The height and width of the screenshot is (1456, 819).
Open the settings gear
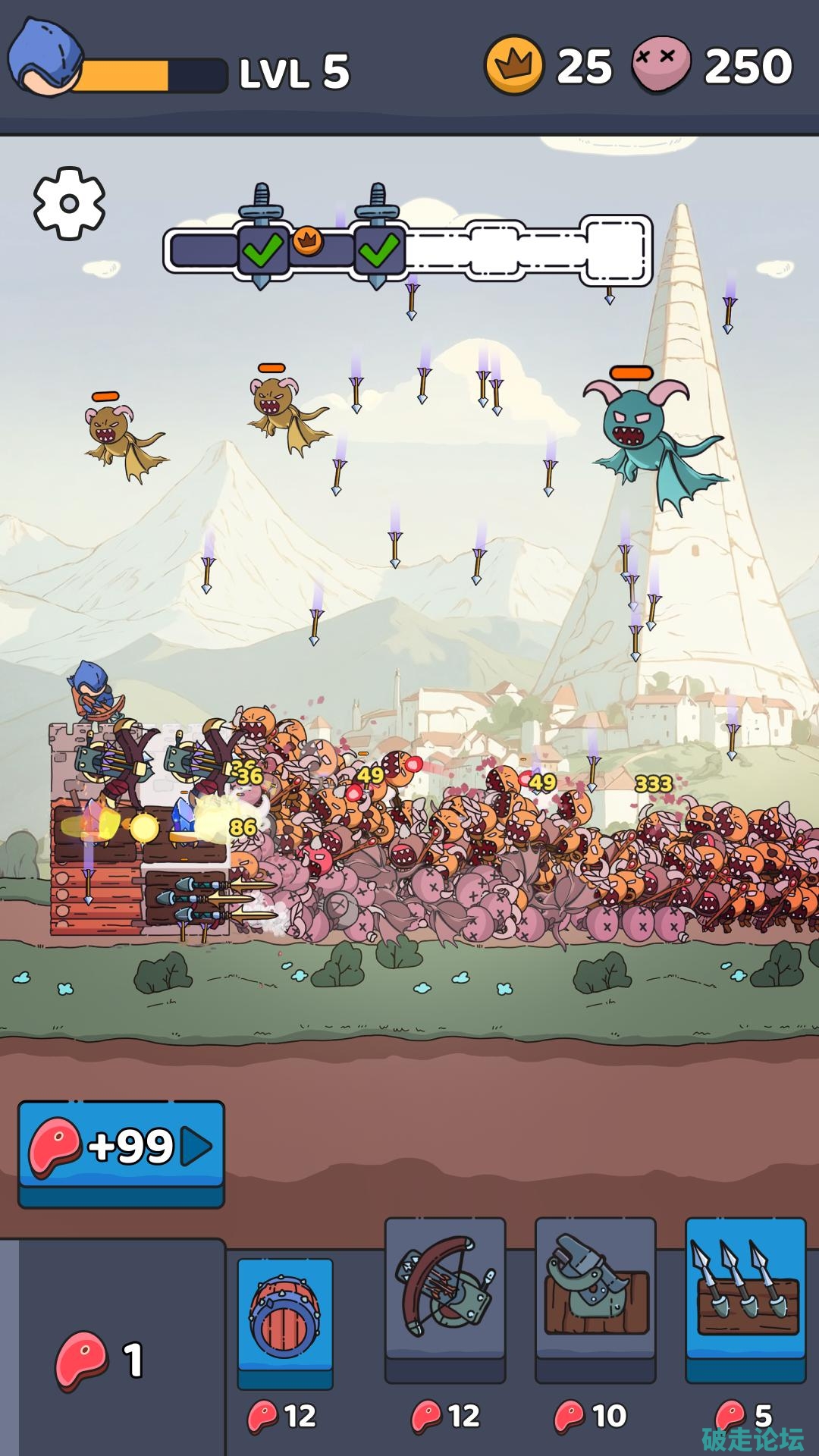[69, 203]
